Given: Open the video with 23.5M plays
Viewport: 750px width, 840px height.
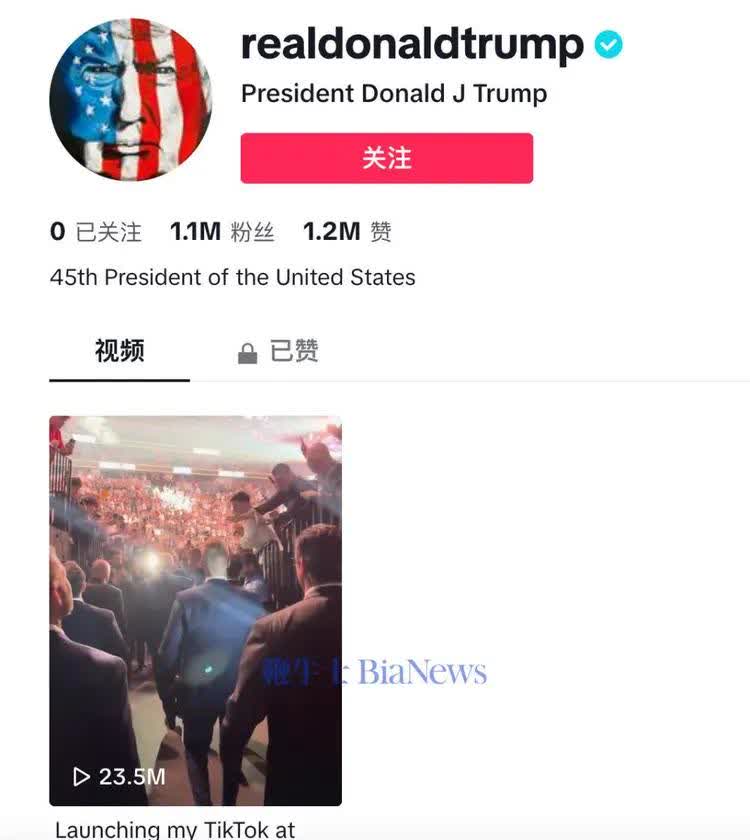Looking at the screenshot, I should coord(195,610).
